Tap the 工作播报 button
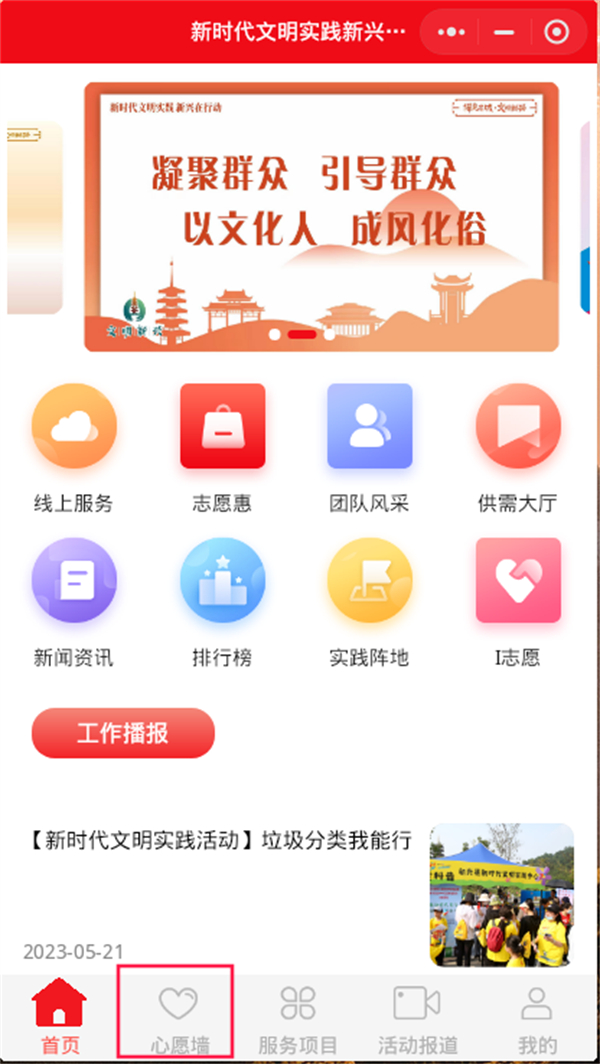 click(x=123, y=733)
